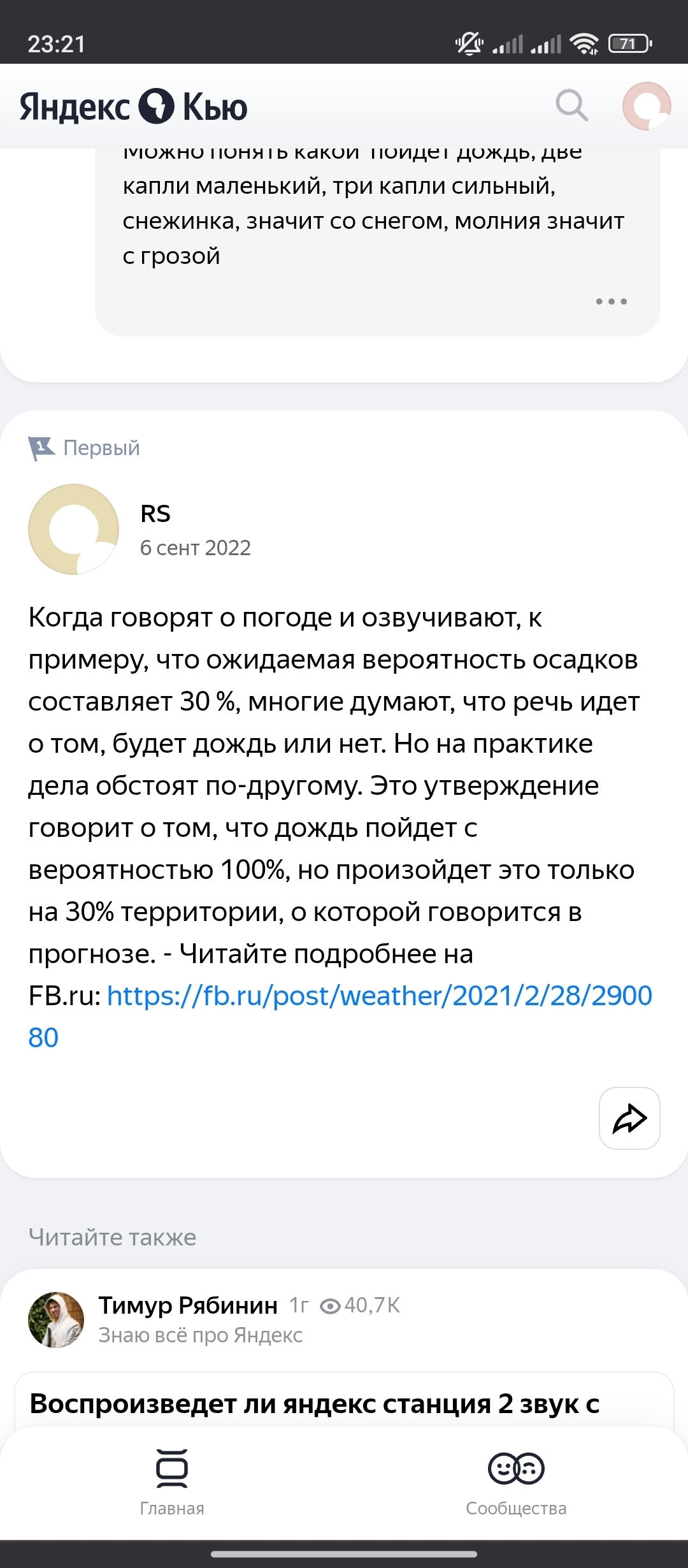Open Тимур Рябинин's profile
This screenshot has width=688, height=1568.
coord(188,1305)
